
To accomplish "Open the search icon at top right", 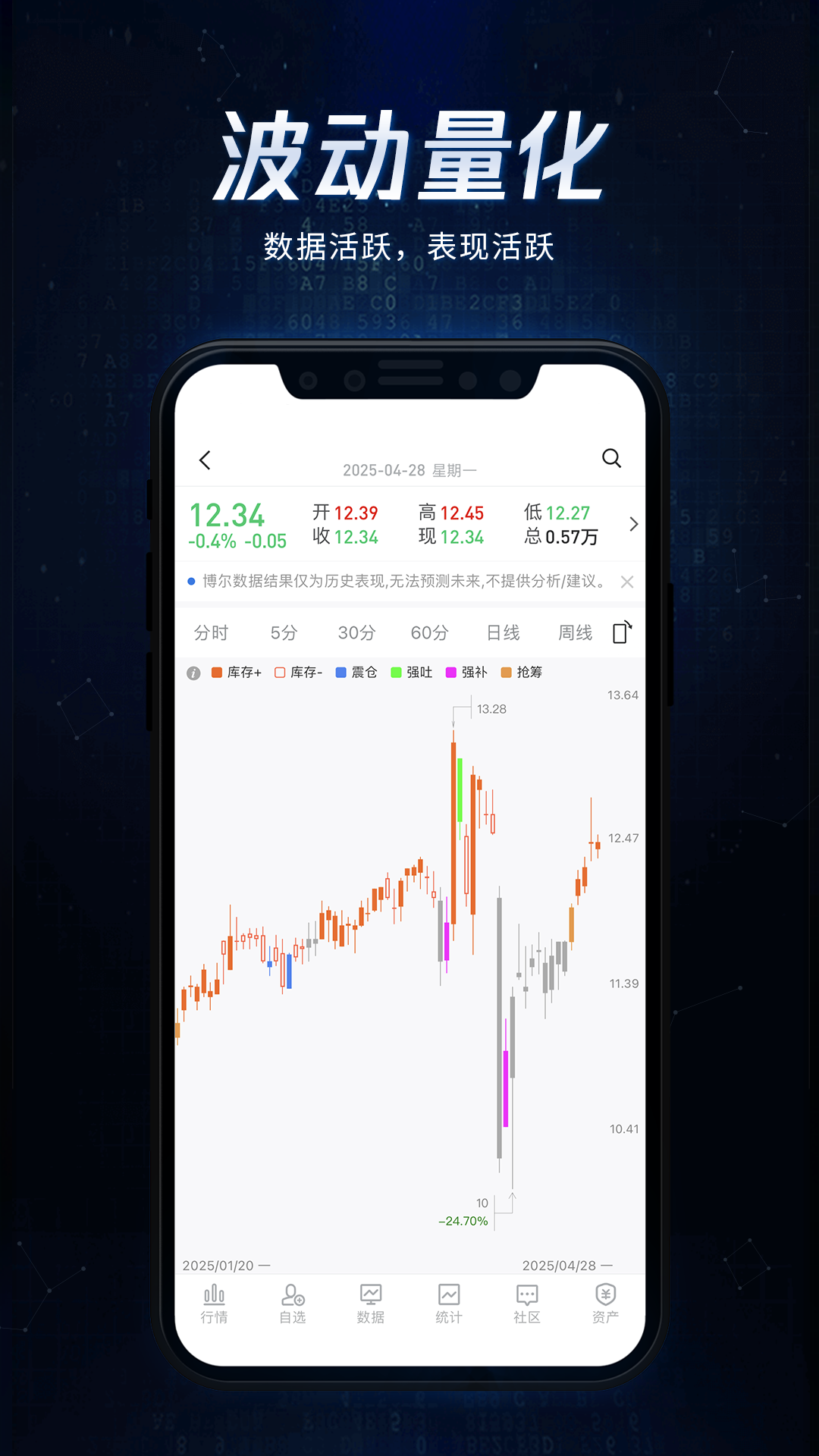I will [x=611, y=459].
